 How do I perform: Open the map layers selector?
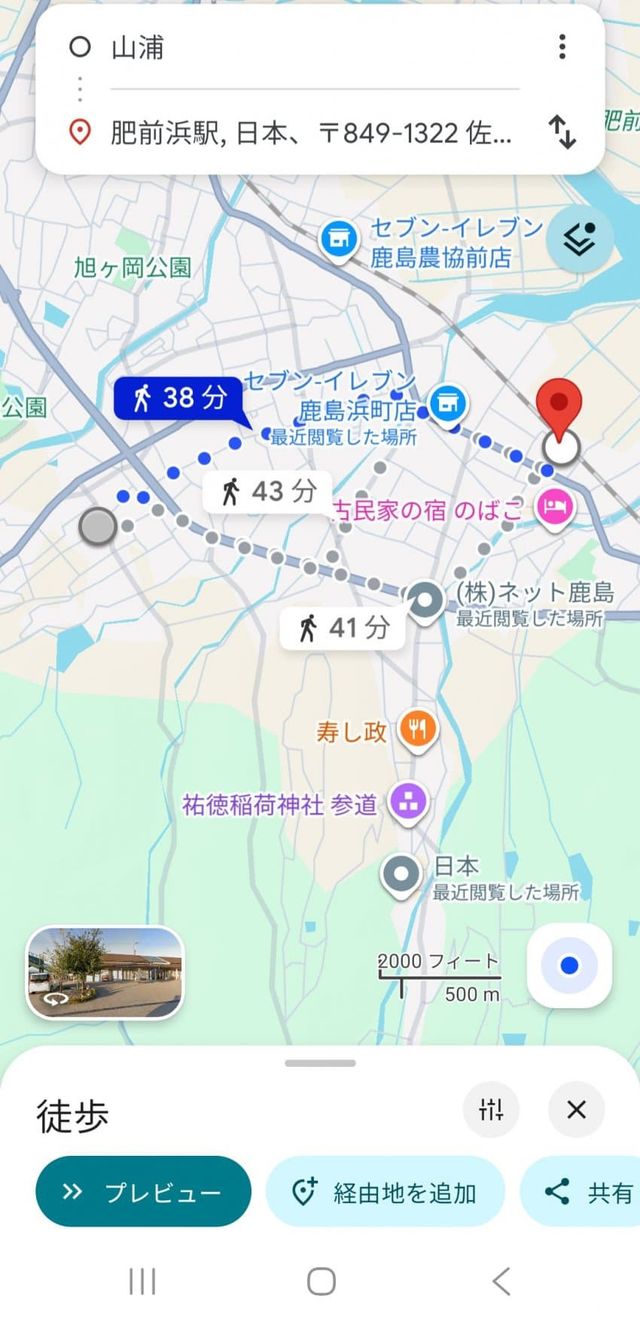tap(580, 239)
